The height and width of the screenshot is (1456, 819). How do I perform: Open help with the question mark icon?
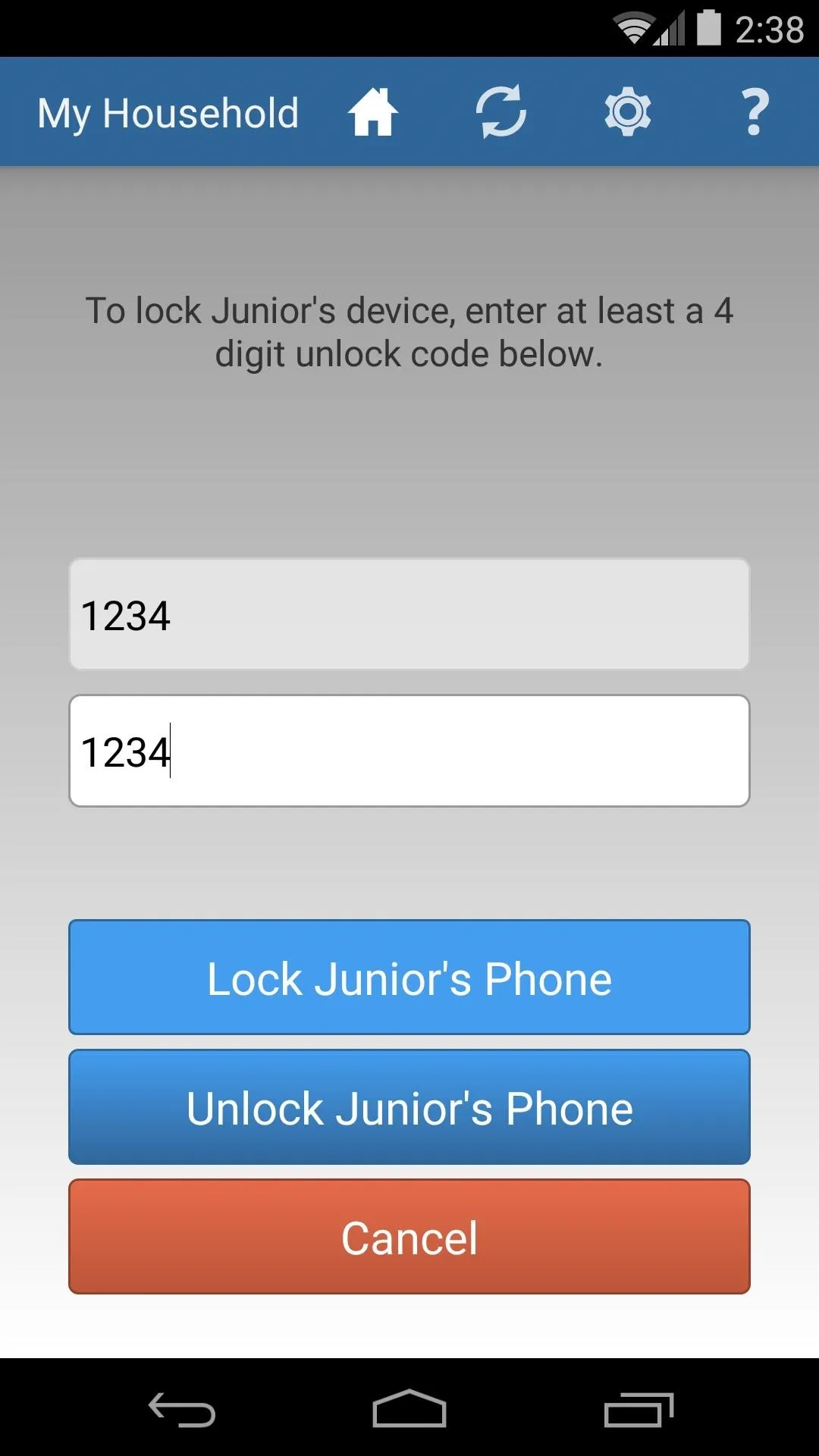[x=755, y=112]
